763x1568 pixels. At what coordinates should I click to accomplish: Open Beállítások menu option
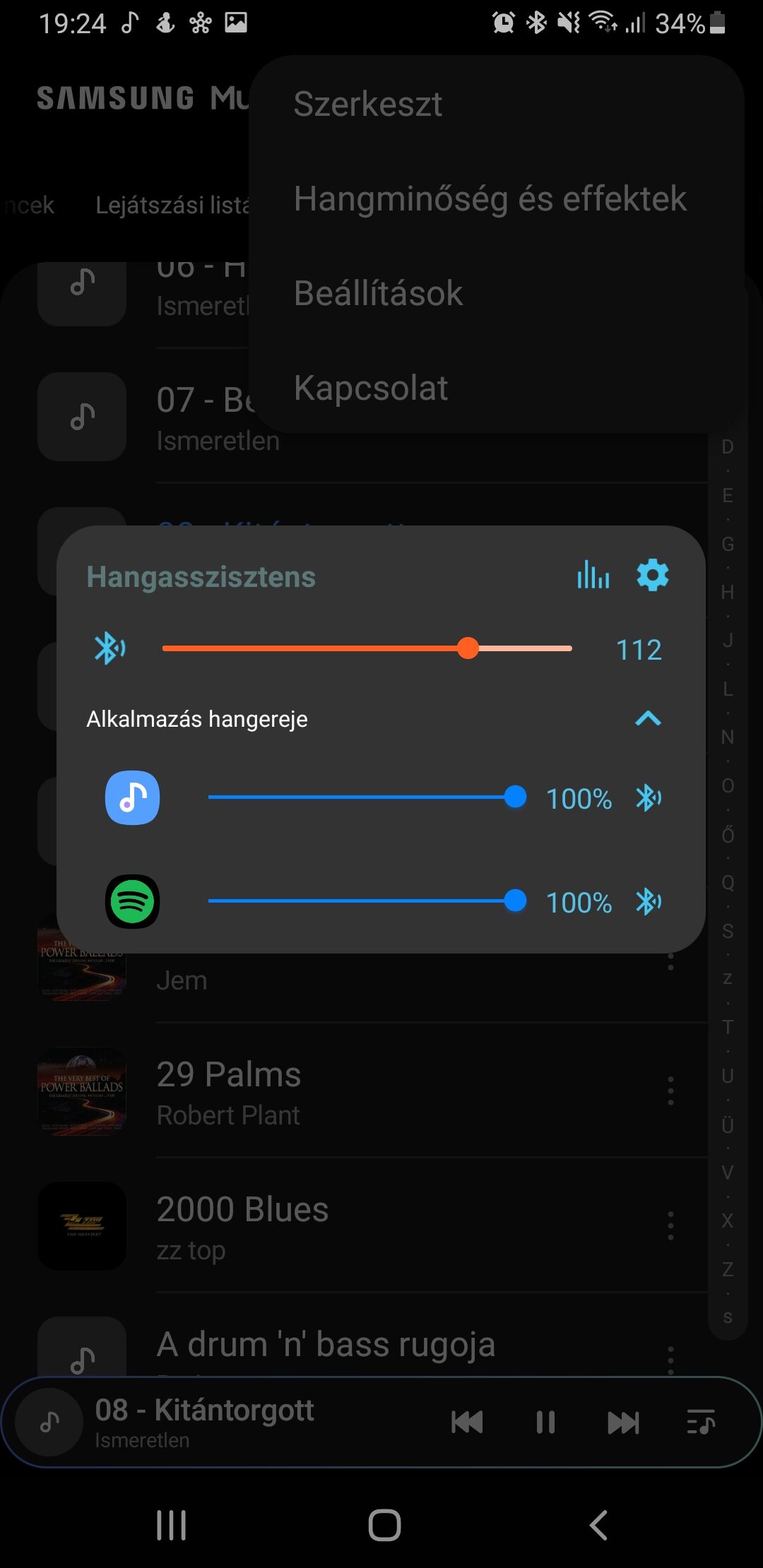click(x=378, y=294)
